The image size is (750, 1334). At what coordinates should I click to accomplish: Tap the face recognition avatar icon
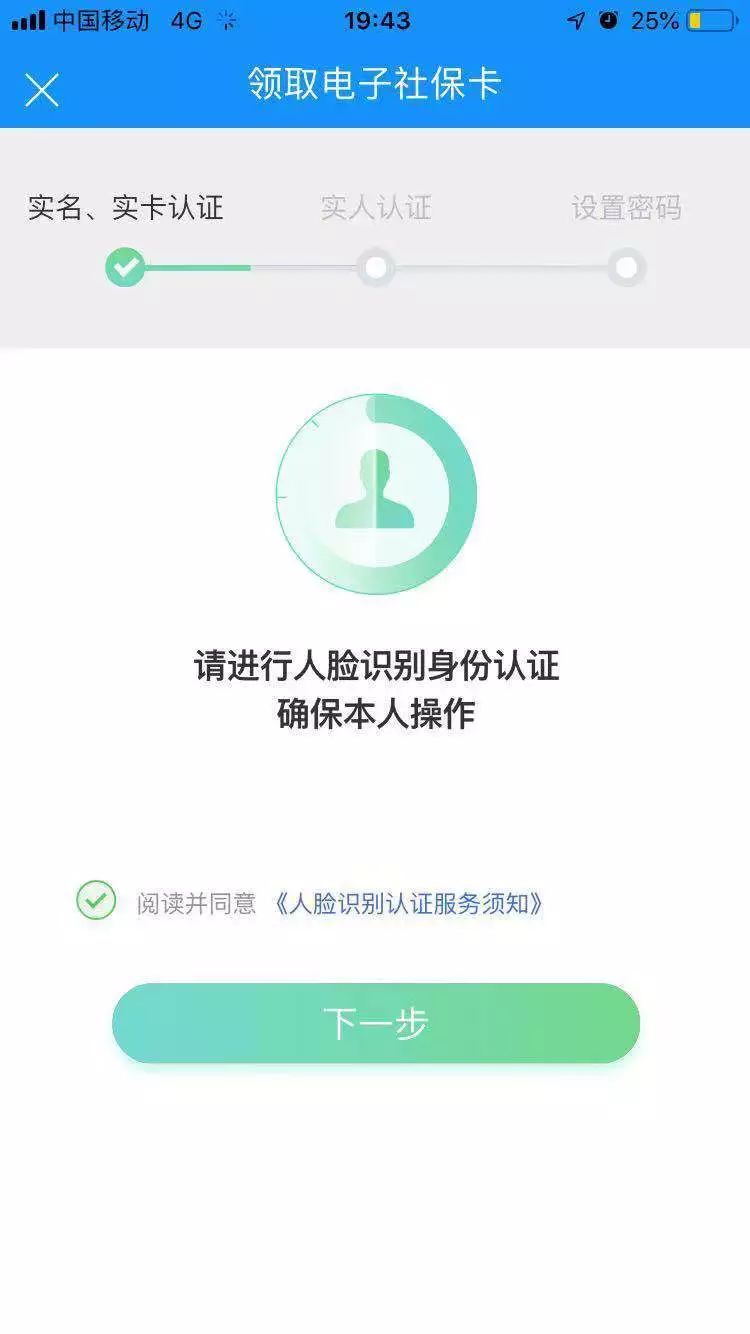375,490
